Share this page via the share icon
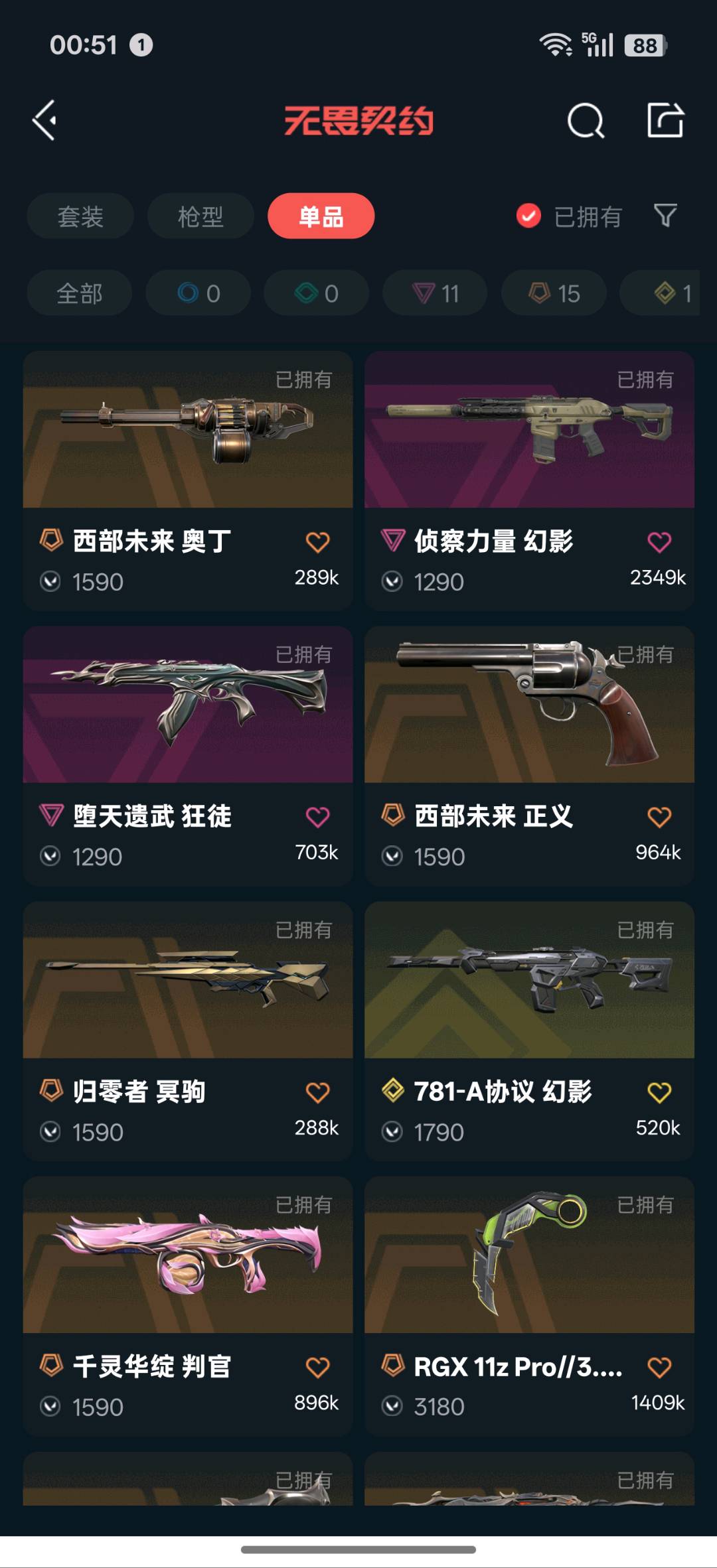Viewport: 717px width, 1568px height. click(665, 121)
